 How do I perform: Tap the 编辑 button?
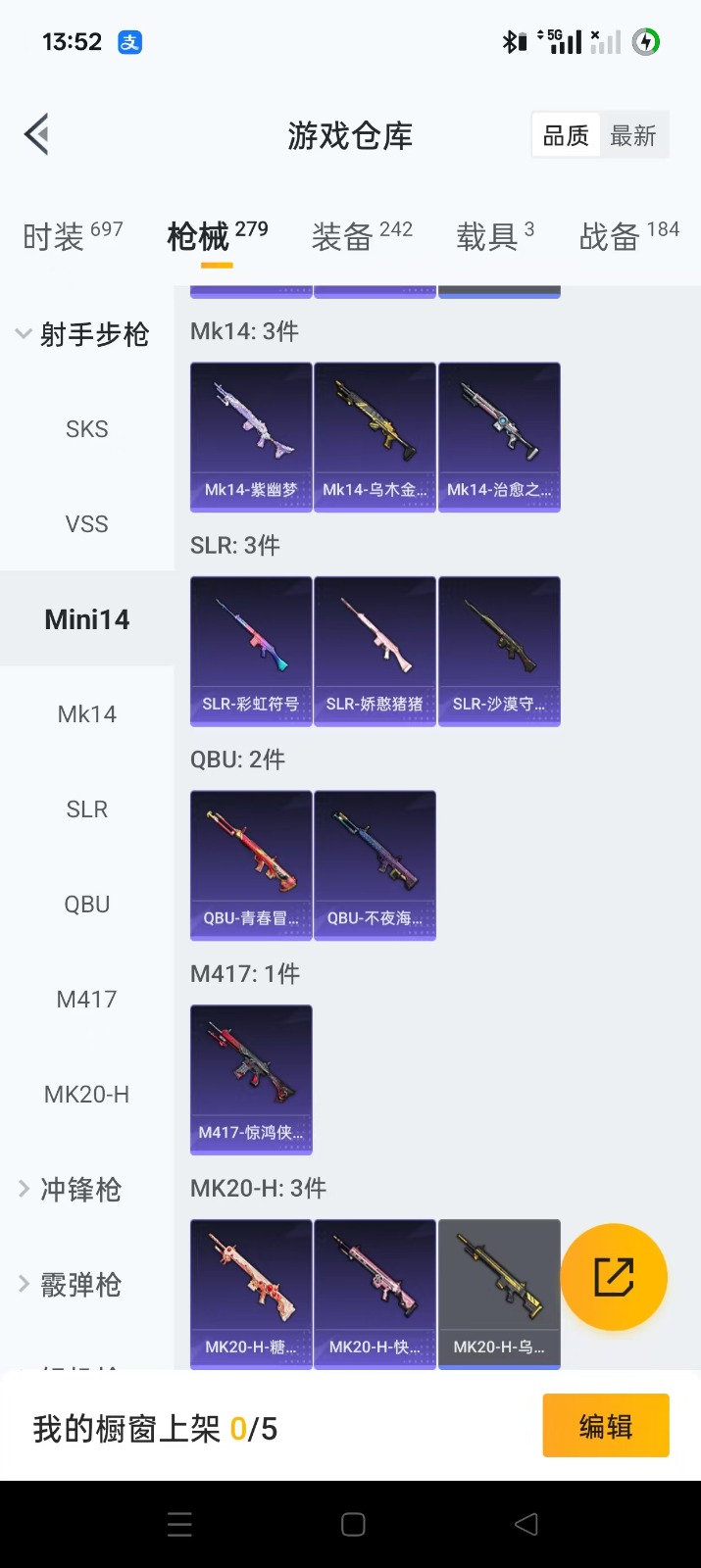point(605,1426)
